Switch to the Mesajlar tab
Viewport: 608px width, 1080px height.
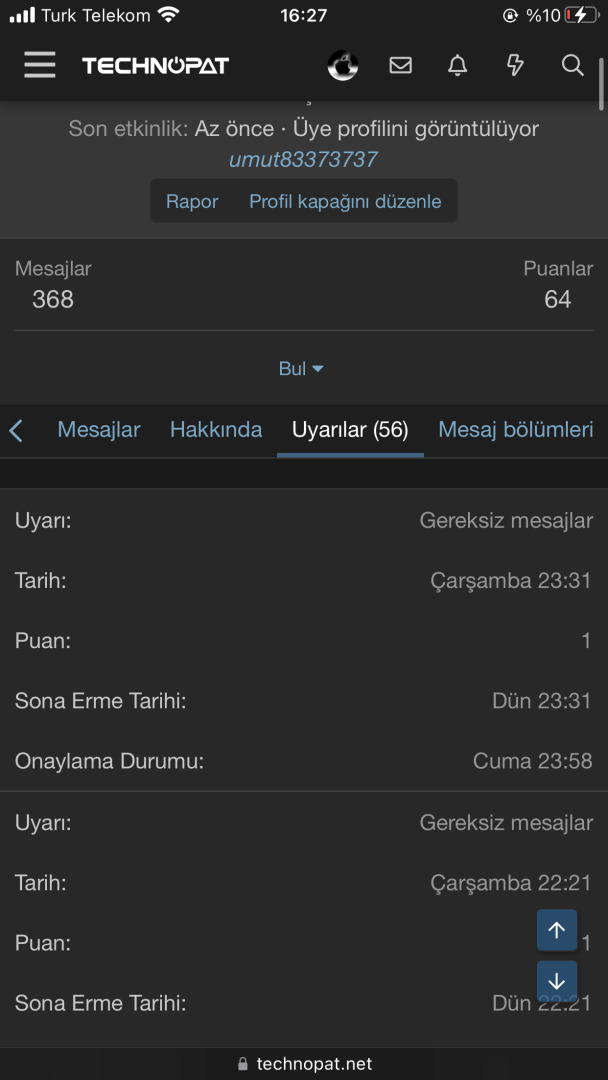[99, 430]
